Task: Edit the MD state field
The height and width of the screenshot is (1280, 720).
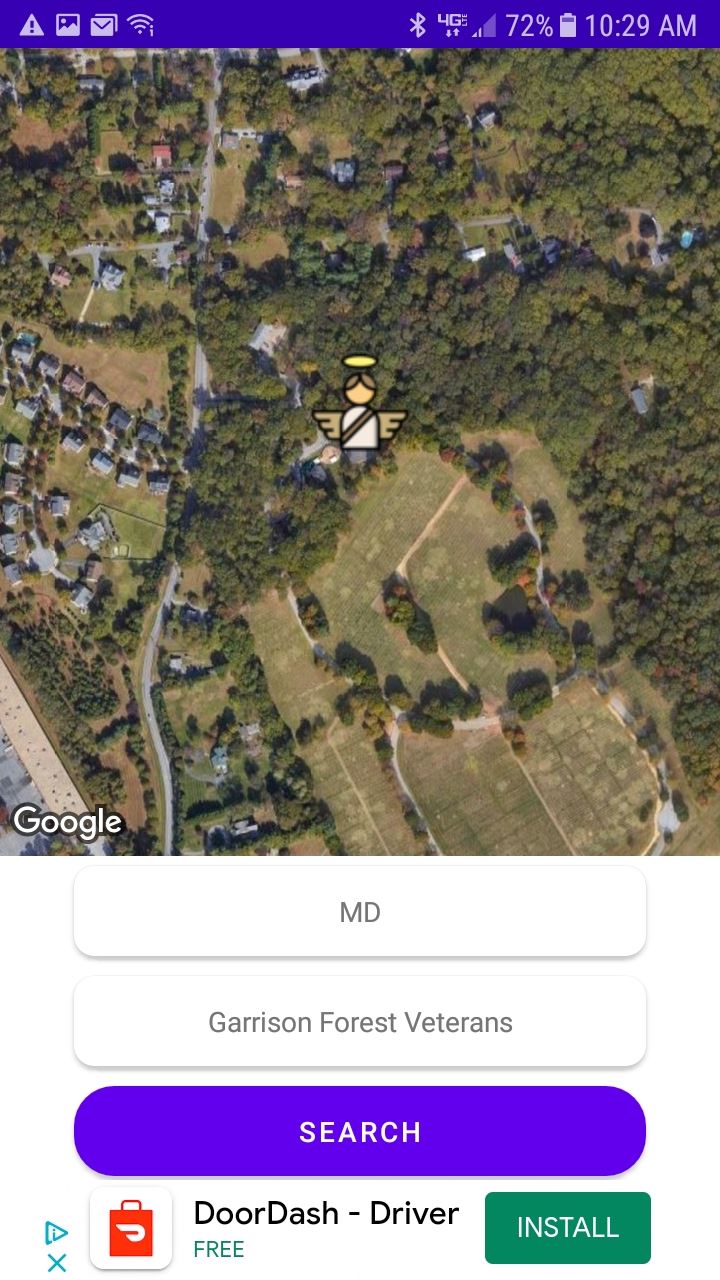Action: click(360, 911)
